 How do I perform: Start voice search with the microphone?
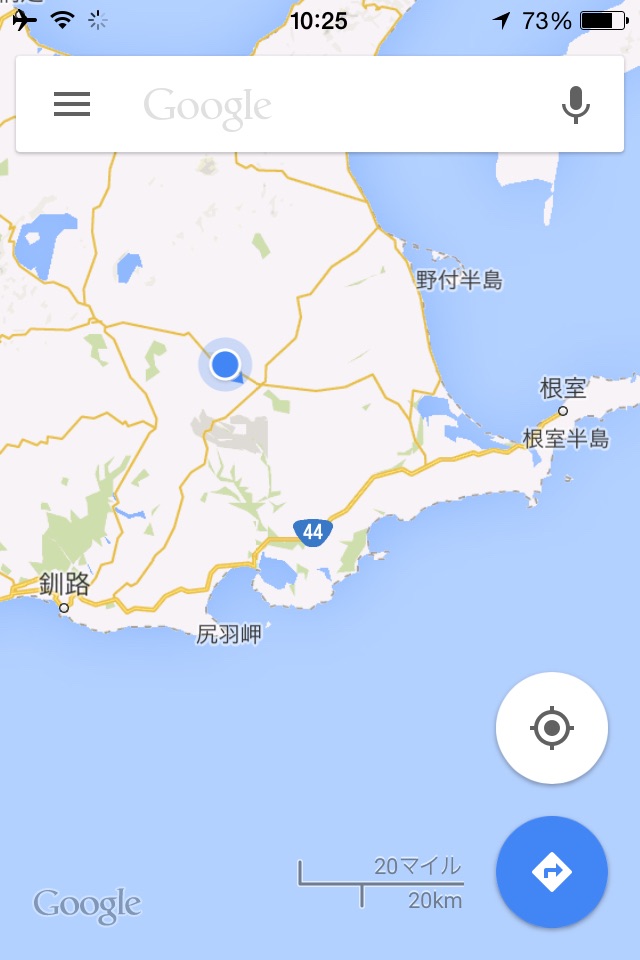point(575,104)
